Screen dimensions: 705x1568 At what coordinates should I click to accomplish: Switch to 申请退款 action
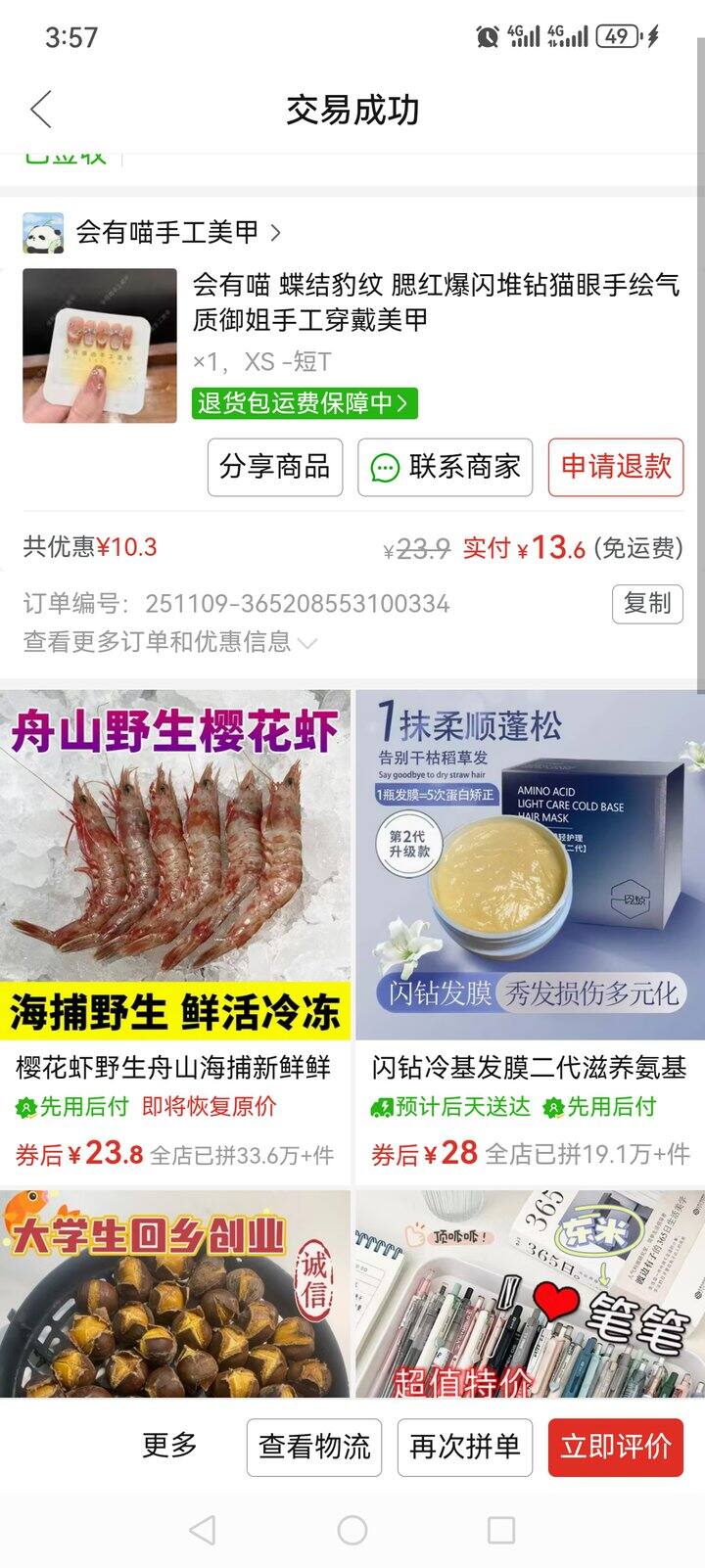coord(615,468)
